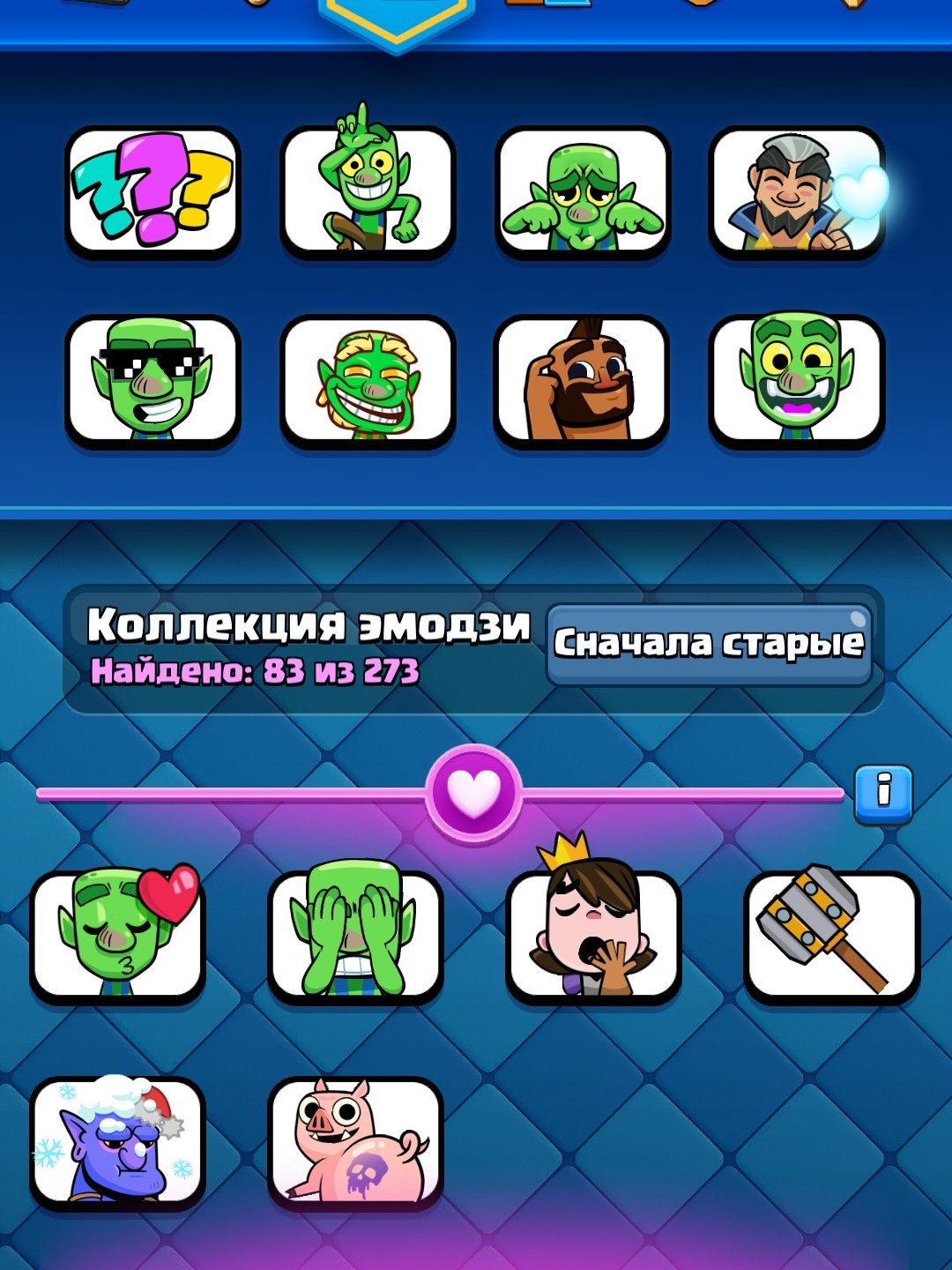The width and height of the screenshot is (952, 1270).
Task: Choose the yawning princess emote
Action: click(593, 937)
